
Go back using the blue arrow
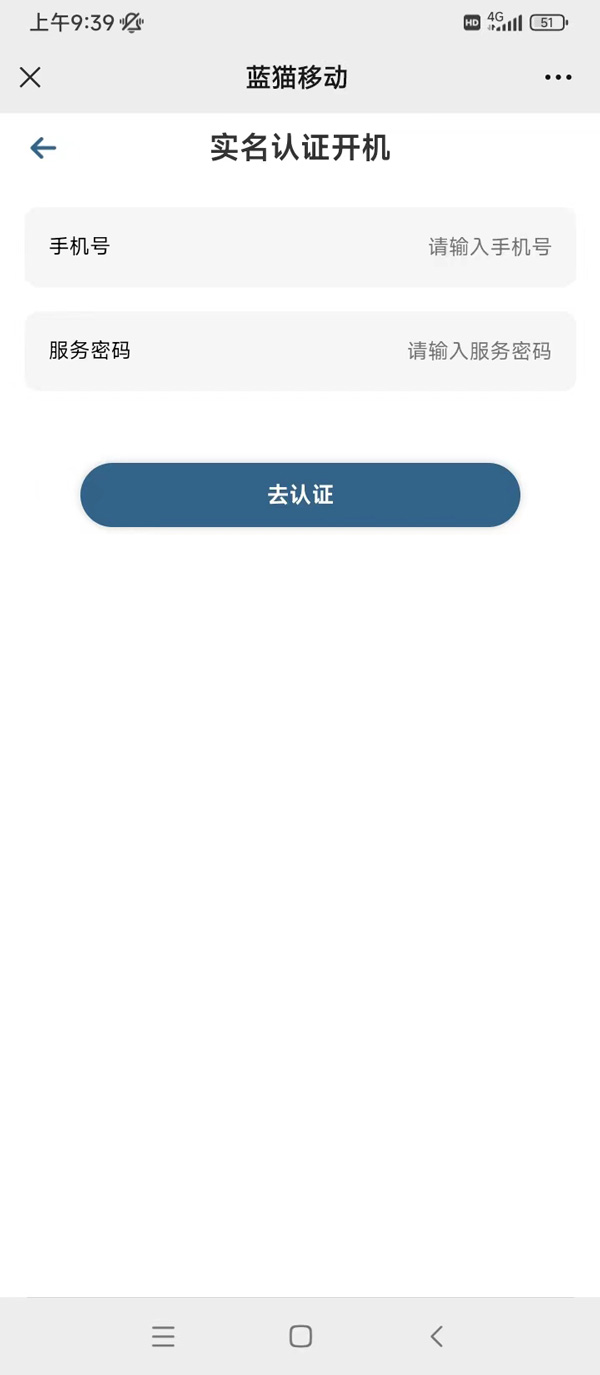(43, 149)
